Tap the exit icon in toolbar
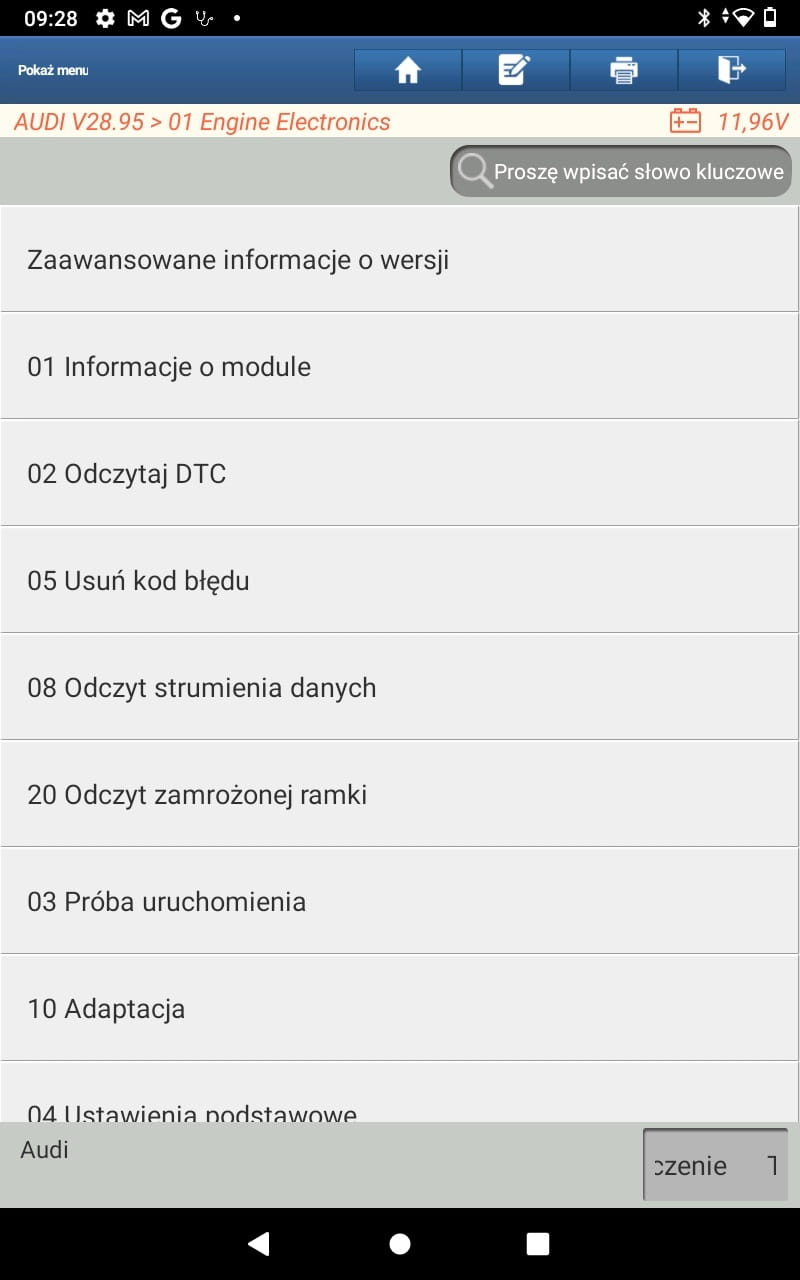The width and height of the screenshot is (800, 1280). click(731, 70)
